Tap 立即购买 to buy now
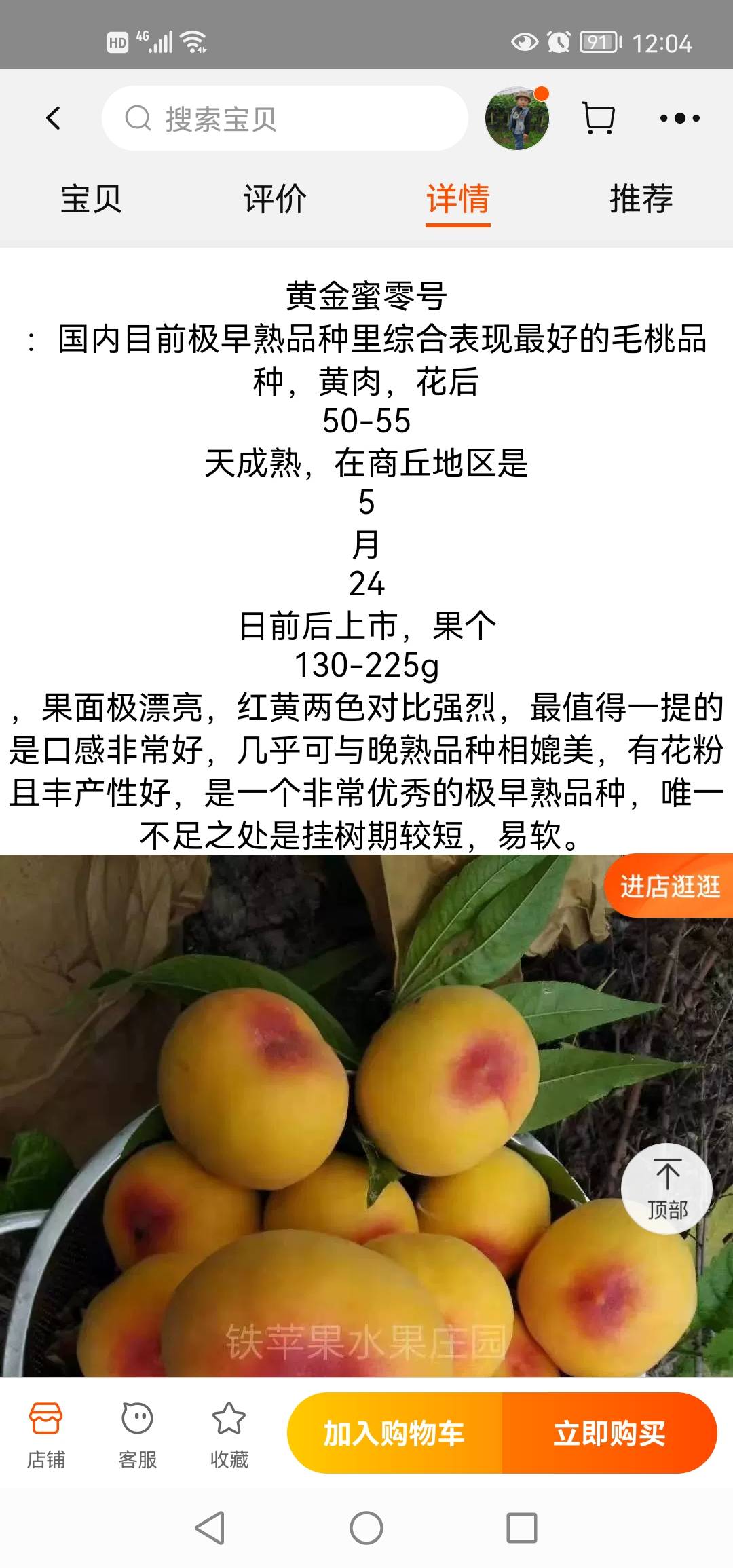The width and height of the screenshot is (733, 1568). point(609,1433)
